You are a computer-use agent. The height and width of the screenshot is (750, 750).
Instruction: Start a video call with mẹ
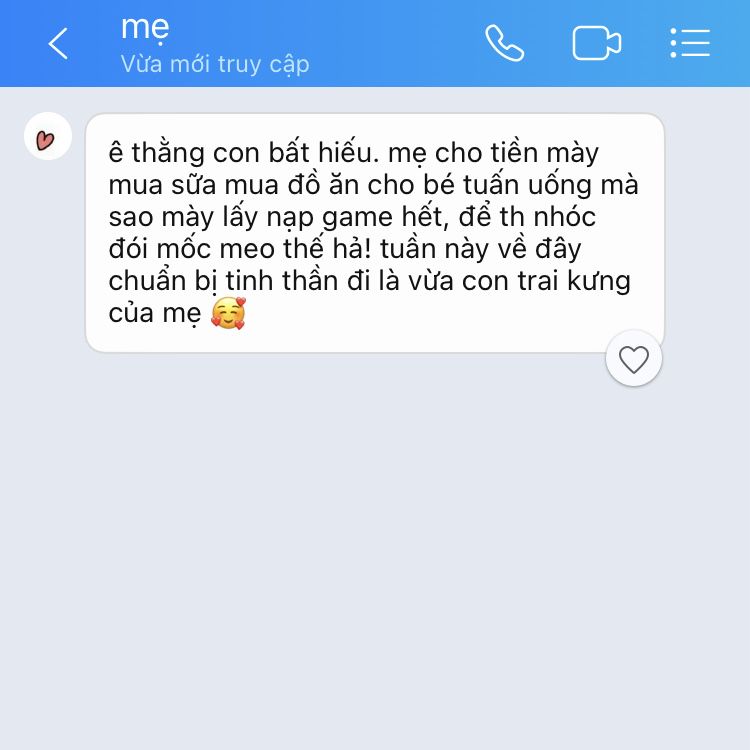pos(596,43)
